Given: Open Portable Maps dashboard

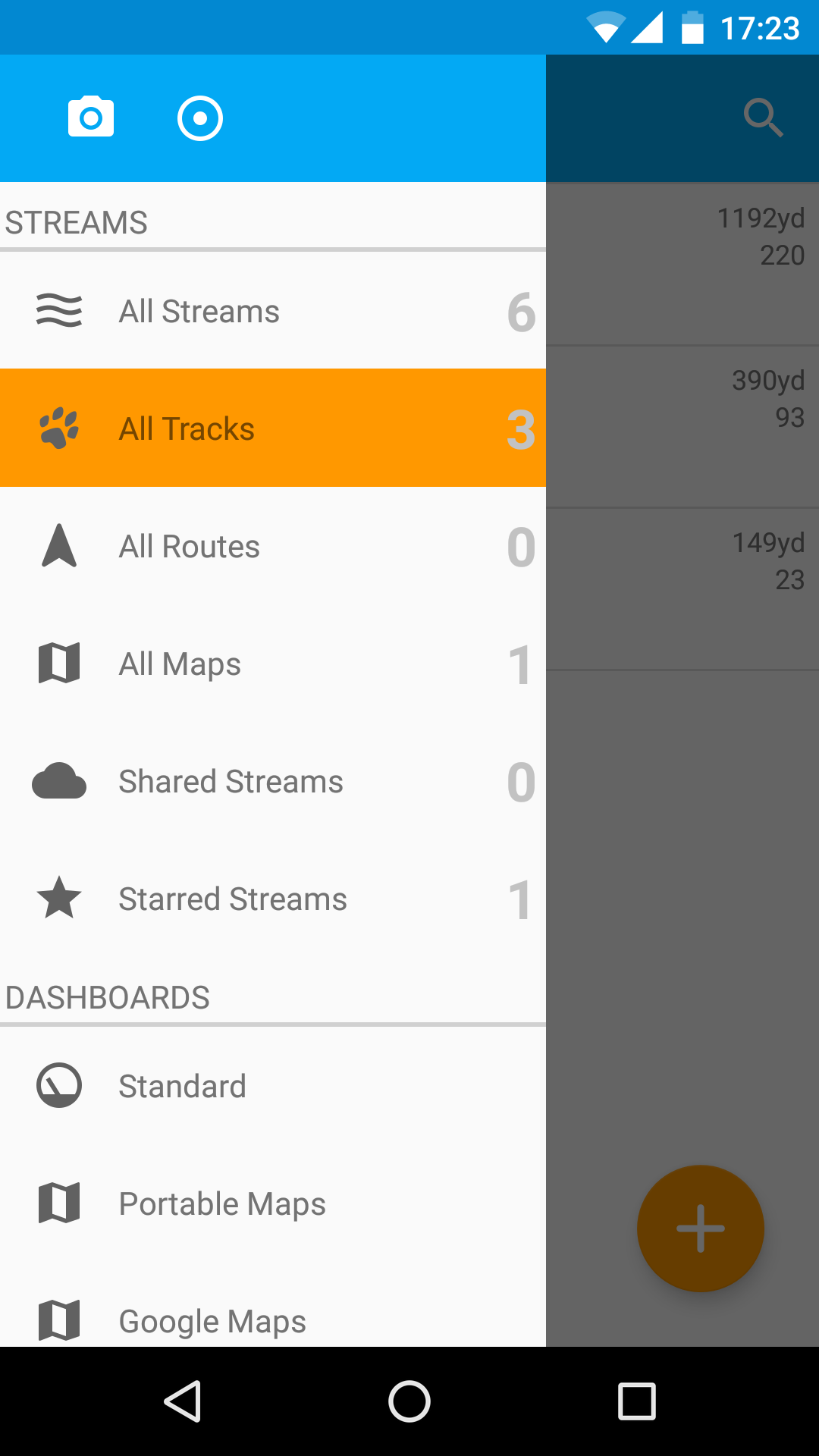Looking at the screenshot, I should coord(273,1203).
